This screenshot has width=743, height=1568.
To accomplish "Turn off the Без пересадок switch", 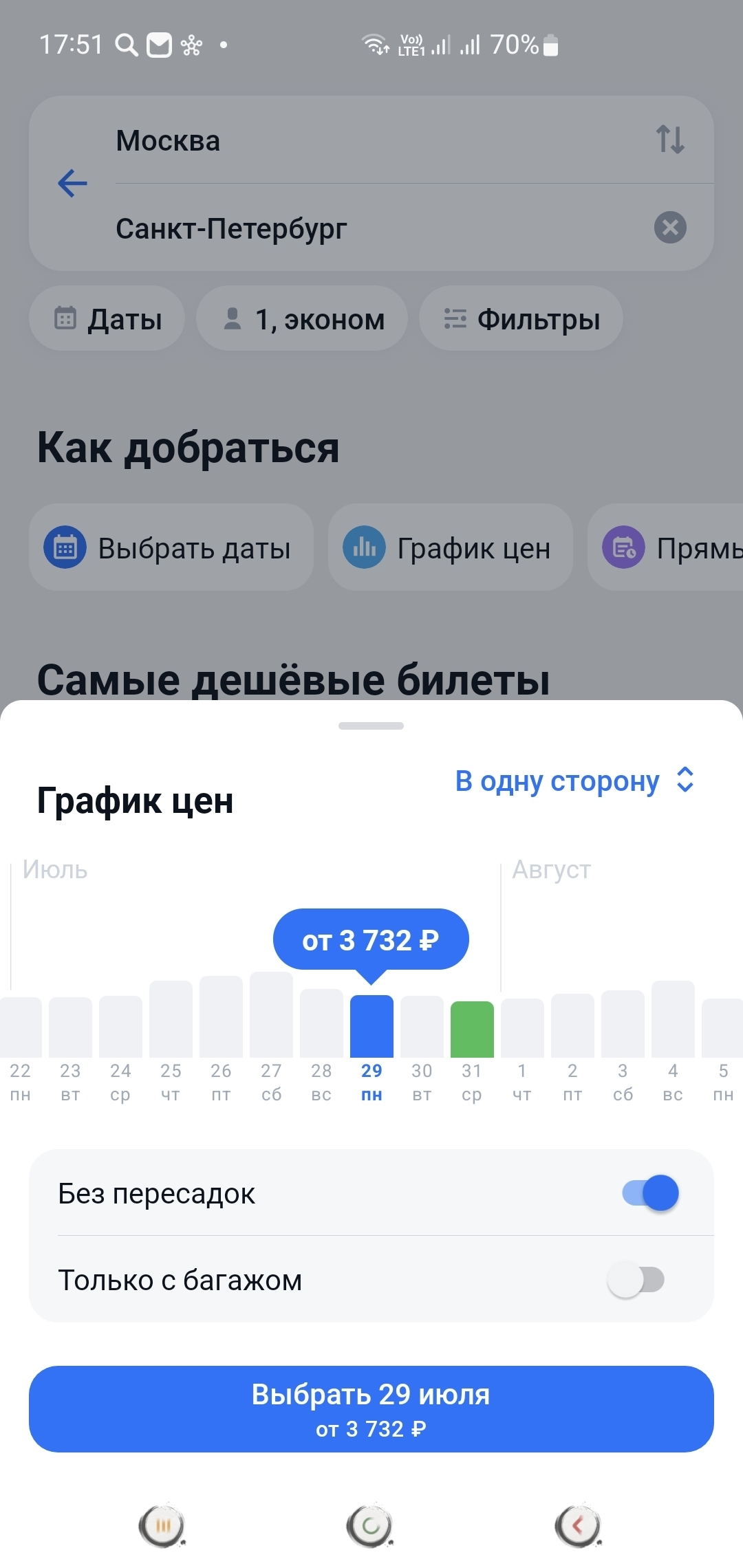I will (650, 1193).
